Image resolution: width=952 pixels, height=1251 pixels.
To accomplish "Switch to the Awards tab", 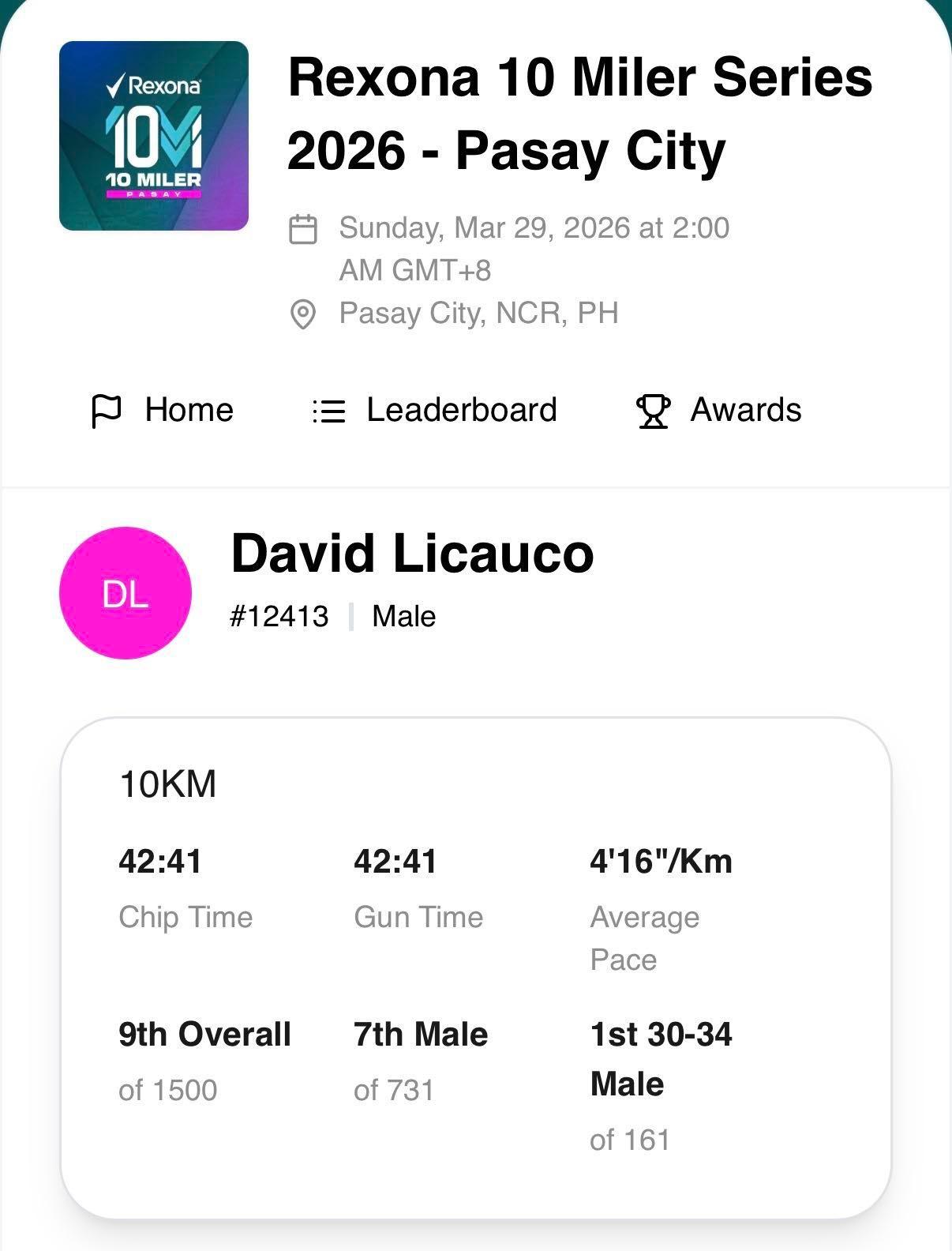I will pos(718,411).
